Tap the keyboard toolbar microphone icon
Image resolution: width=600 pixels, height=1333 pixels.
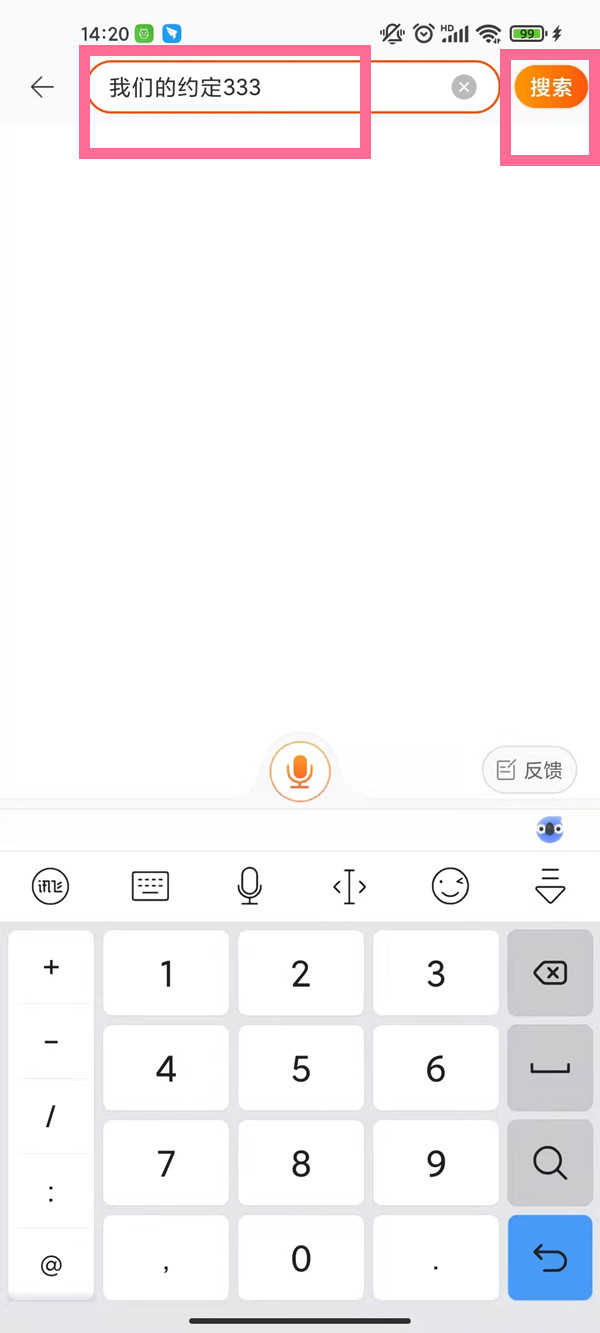pyautogui.click(x=250, y=886)
